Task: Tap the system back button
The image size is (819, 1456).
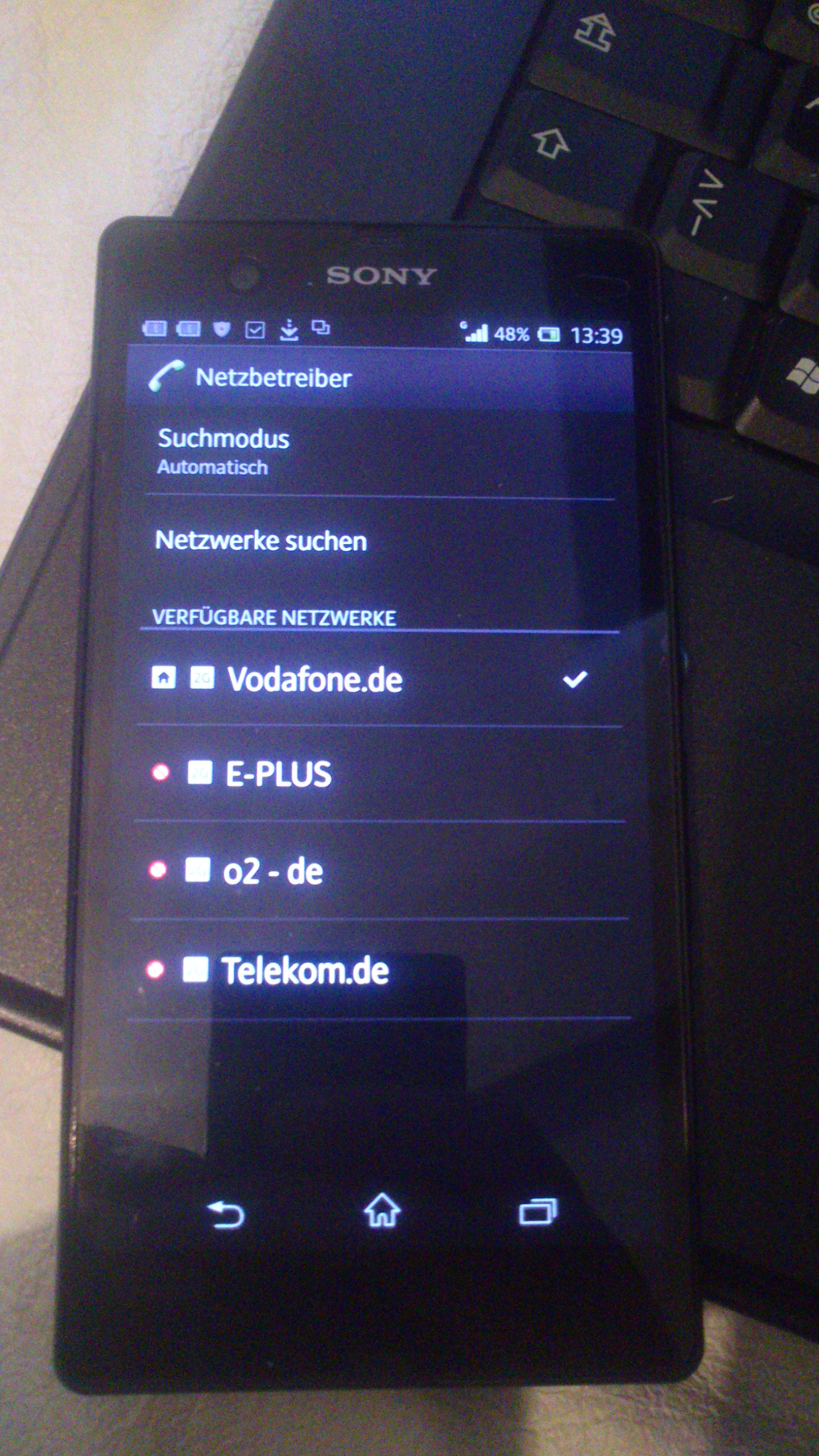Action: pyautogui.click(x=225, y=1215)
